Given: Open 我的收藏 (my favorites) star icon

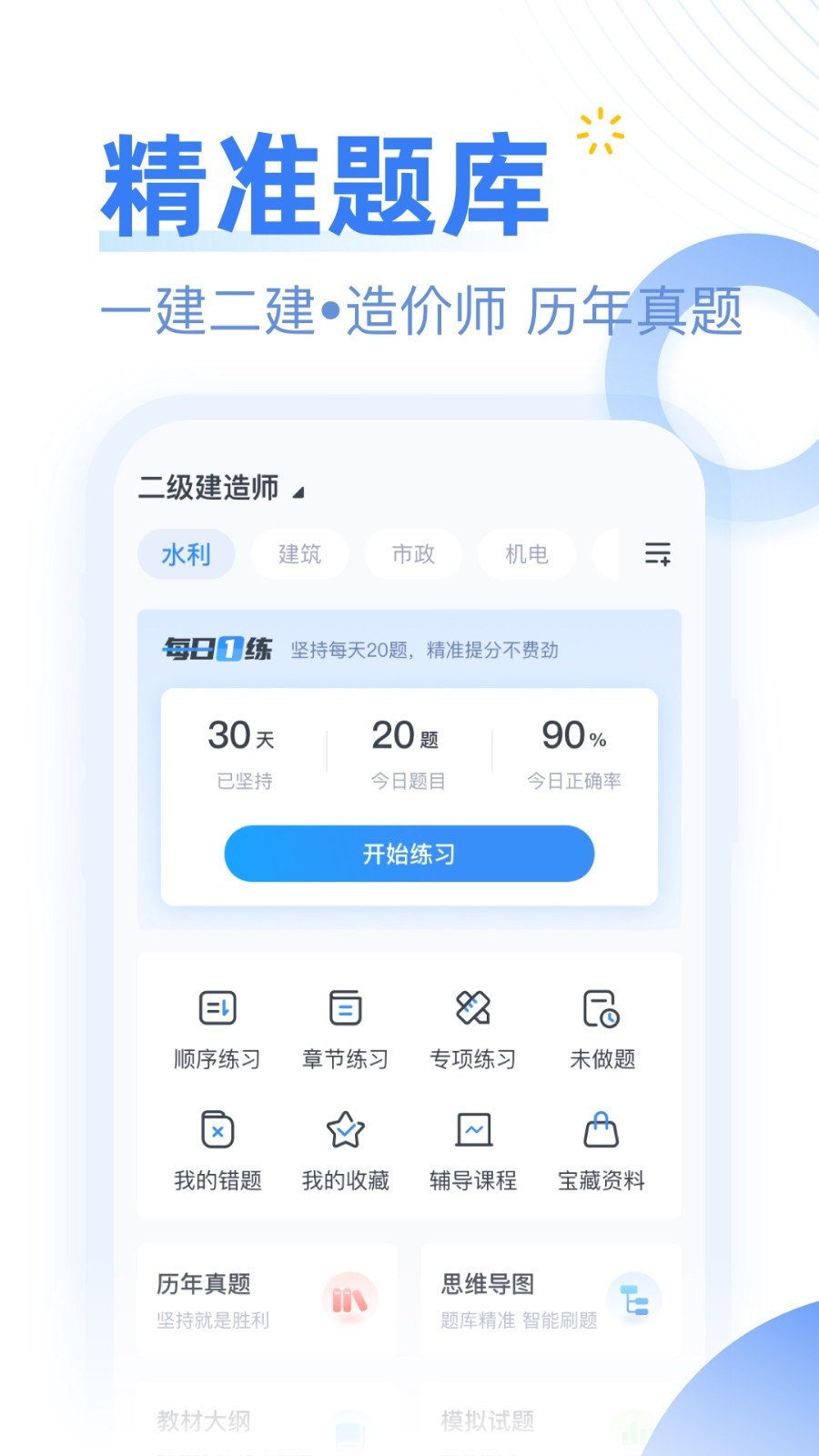Looking at the screenshot, I should (345, 1148).
